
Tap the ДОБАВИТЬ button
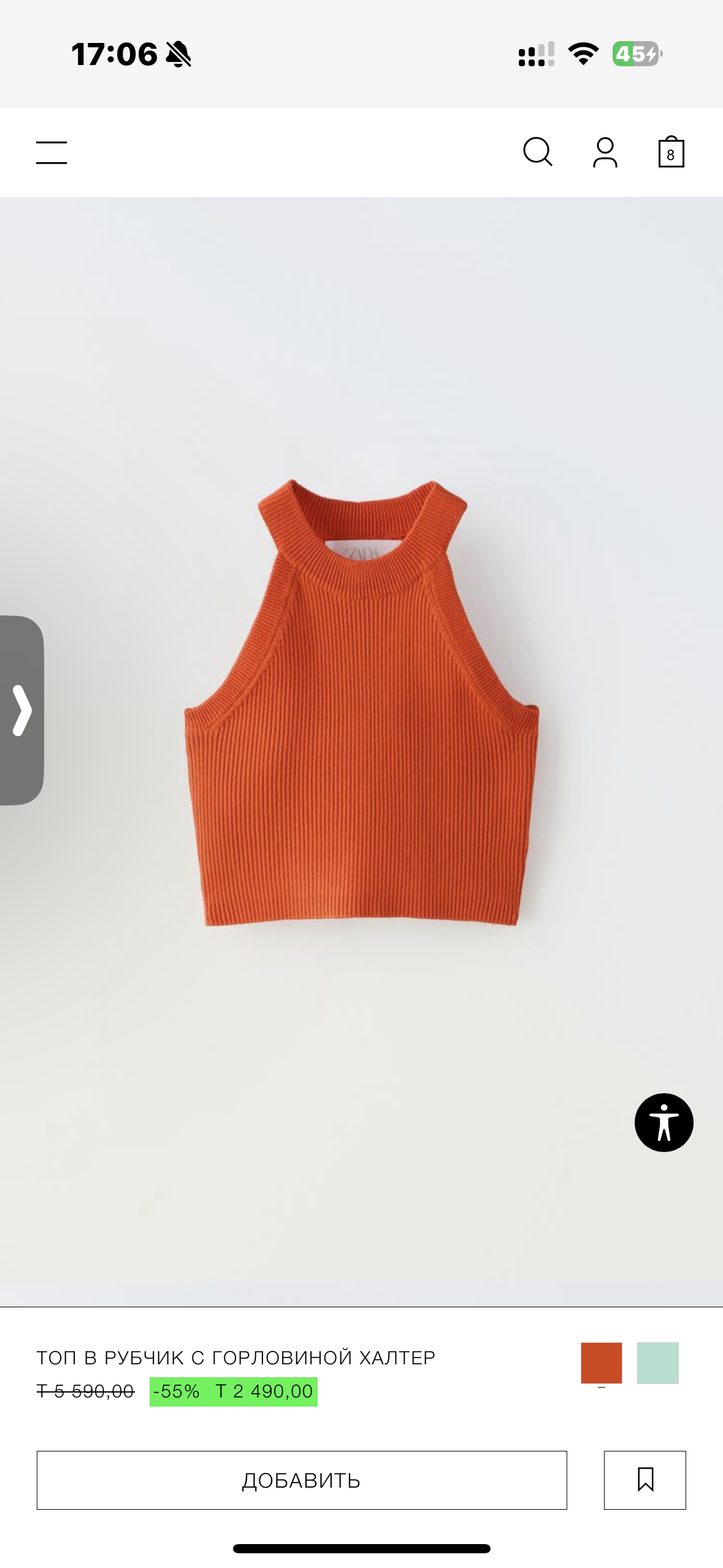coord(302,1480)
